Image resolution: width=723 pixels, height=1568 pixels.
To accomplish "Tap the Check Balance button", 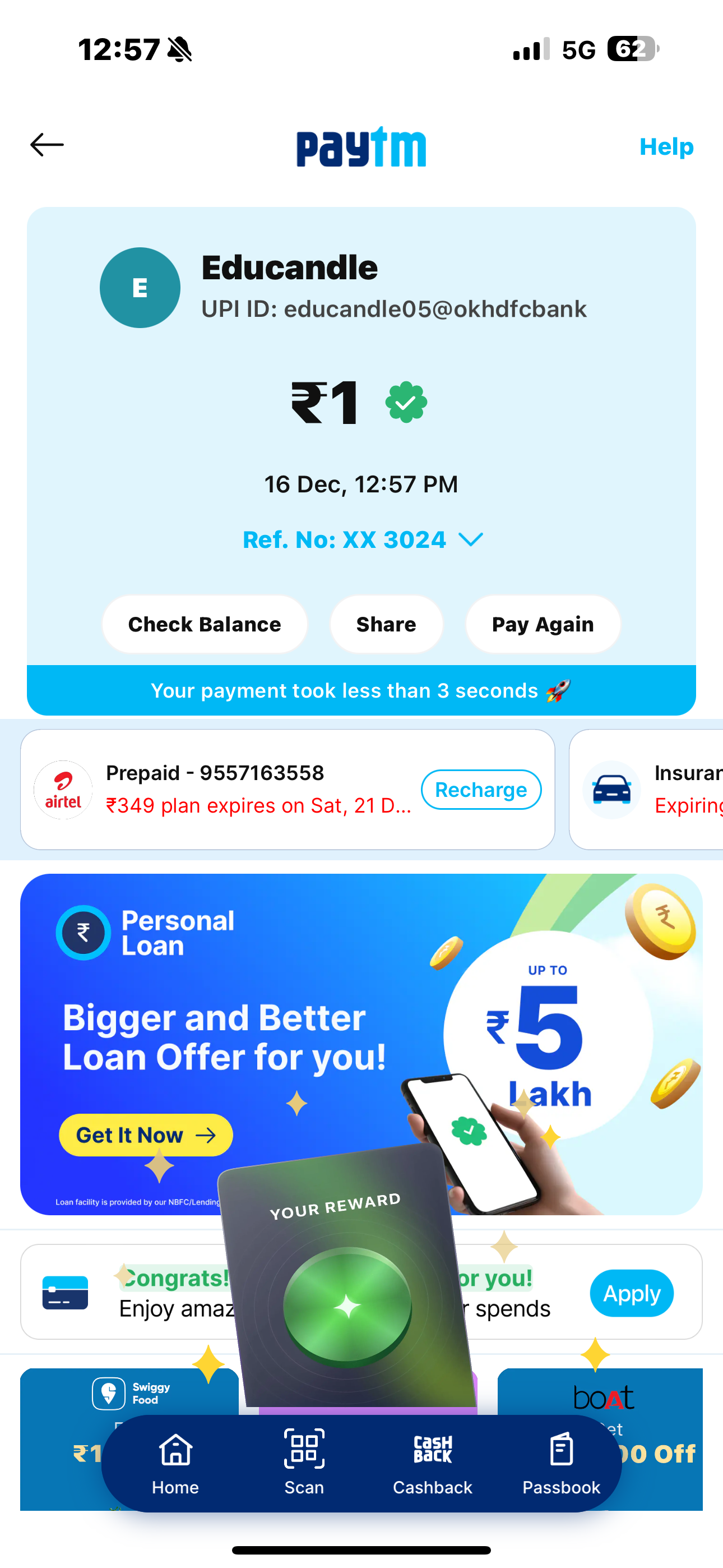I will 205,624.
